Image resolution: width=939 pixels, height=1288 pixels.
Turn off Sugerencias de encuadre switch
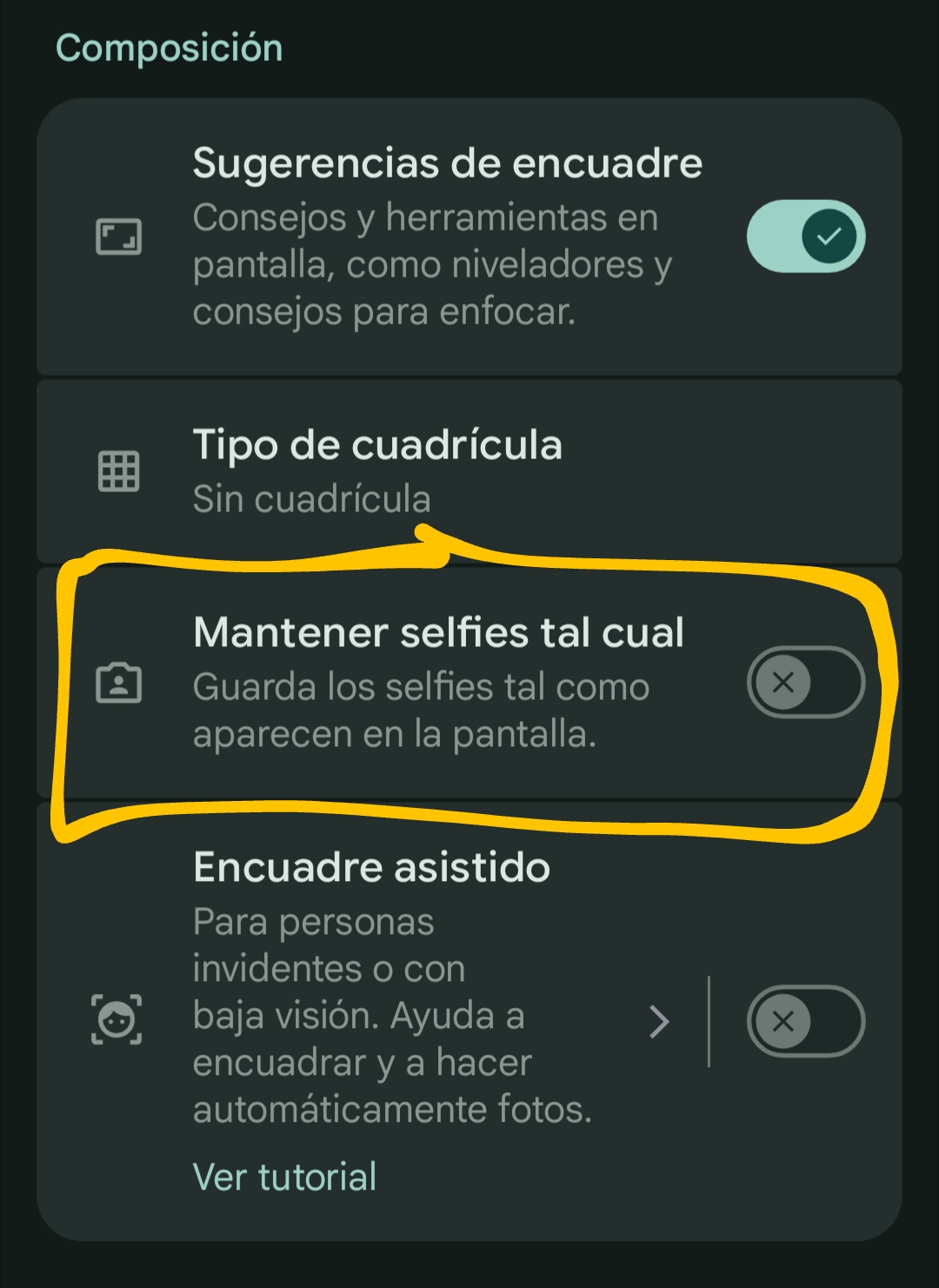coord(805,237)
